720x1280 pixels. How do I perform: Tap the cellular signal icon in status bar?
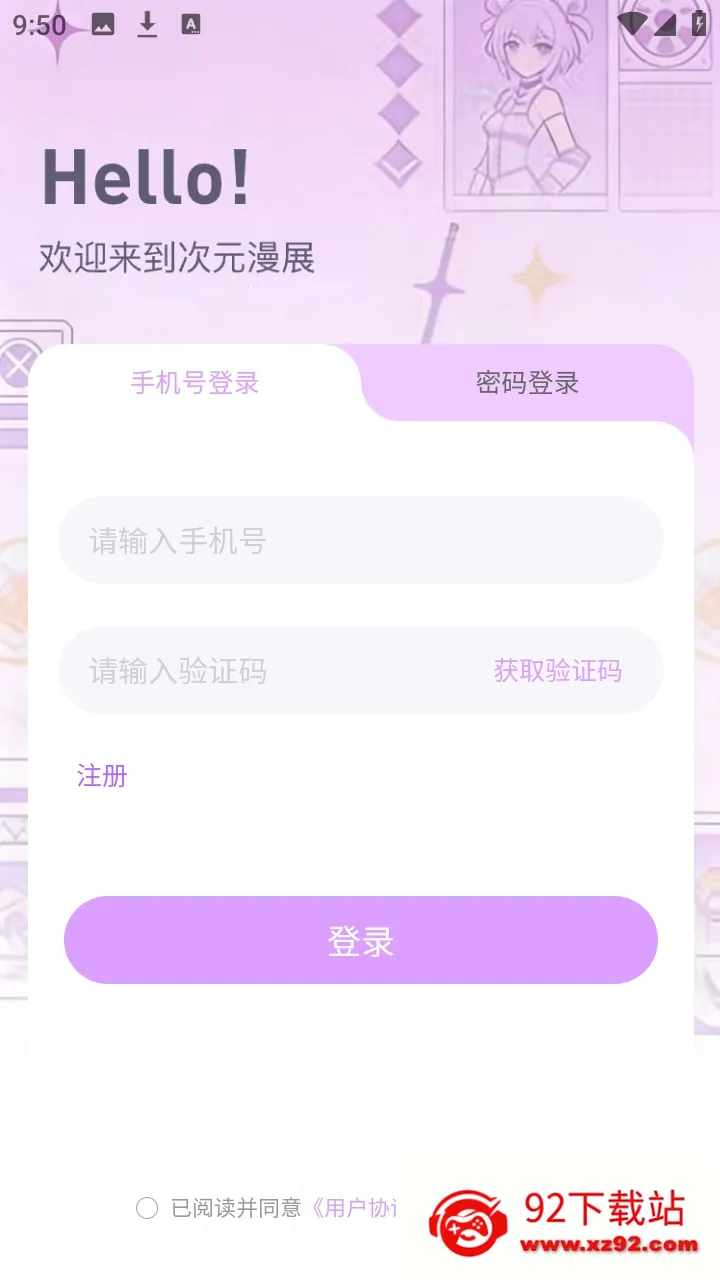click(664, 24)
